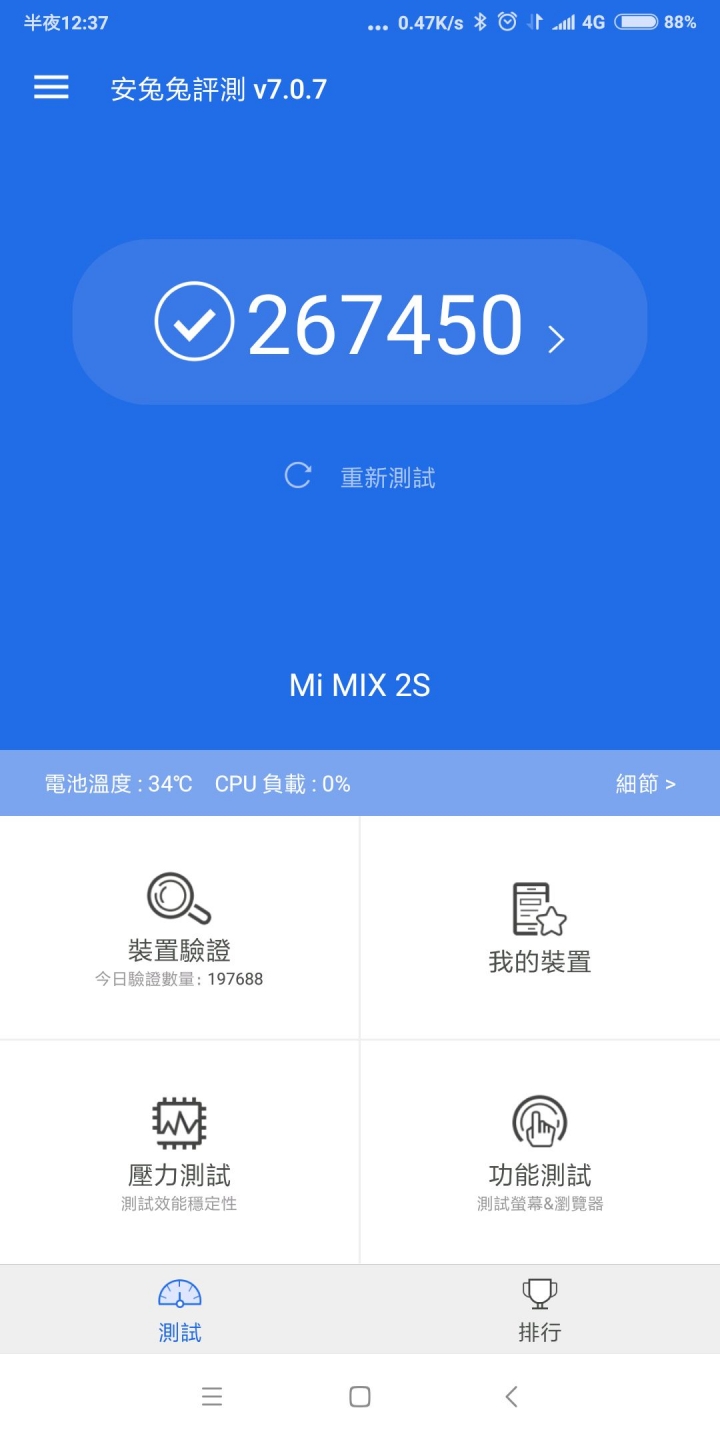Open 細節 for temperature and CPU details
Image resolution: width=720 pixels, height=1440 pixels.
pyautogui.click(x=645, y=784)
